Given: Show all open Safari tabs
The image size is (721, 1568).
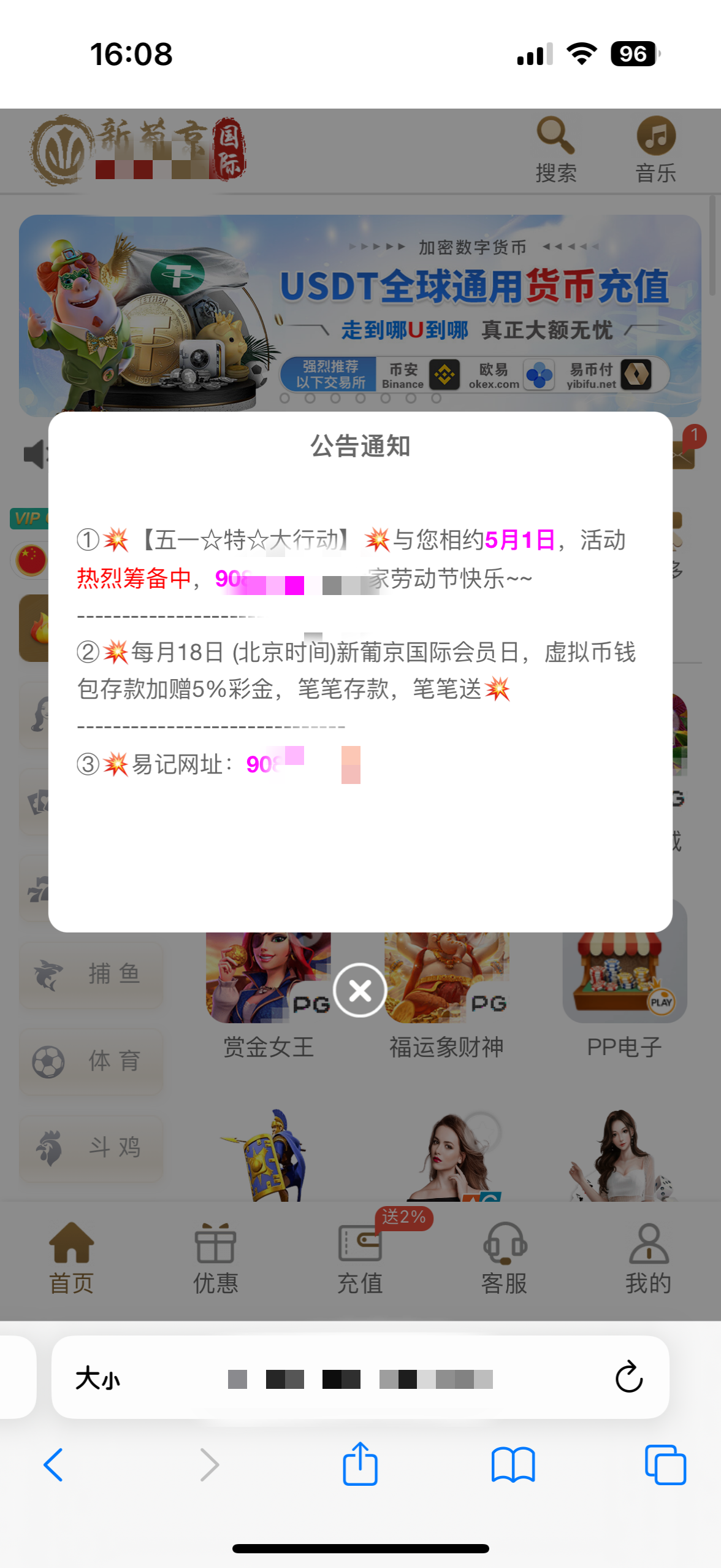Looking at the screenshot, I should coord(665,1464).
